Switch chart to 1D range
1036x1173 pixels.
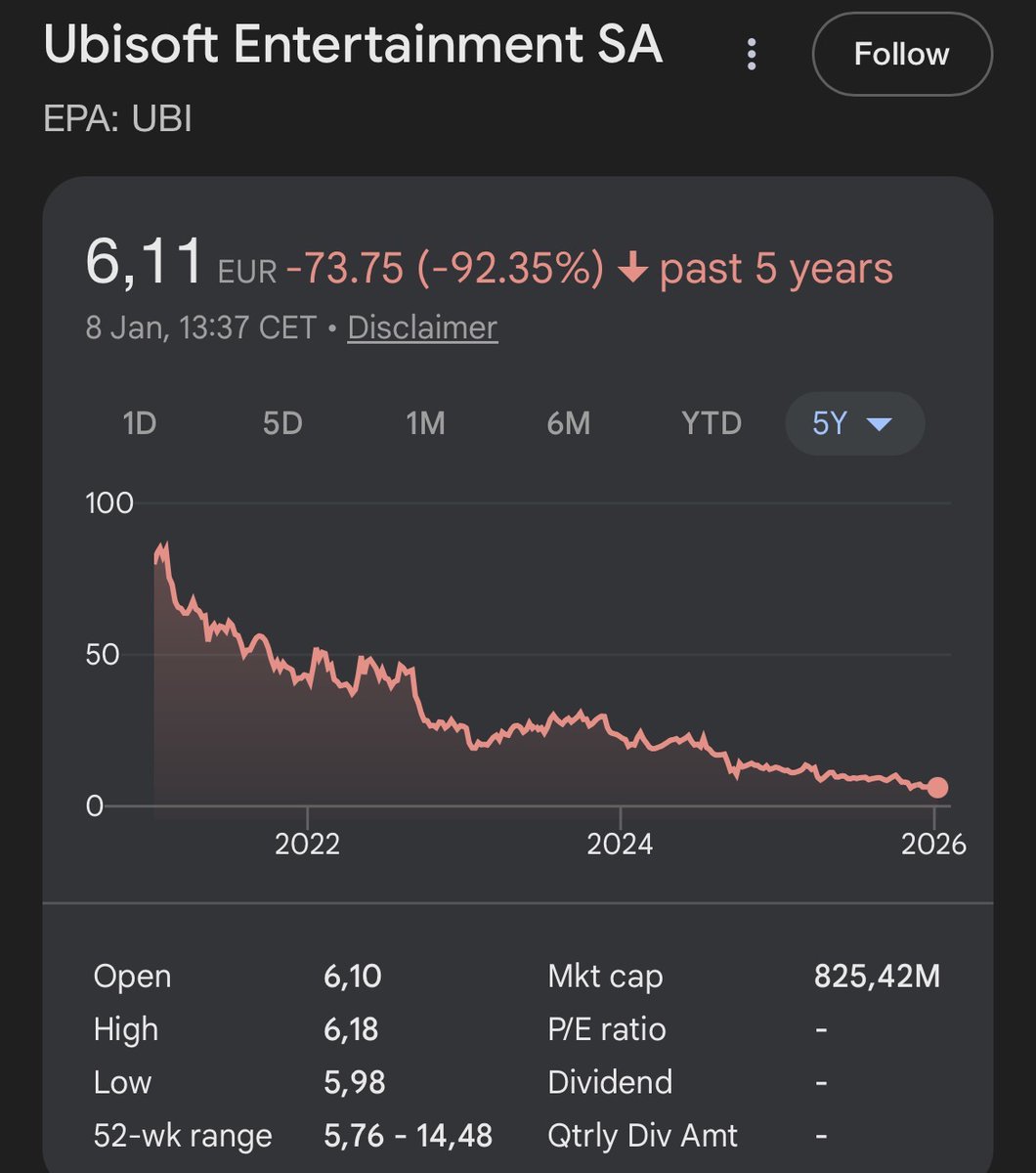click(140, 423)
